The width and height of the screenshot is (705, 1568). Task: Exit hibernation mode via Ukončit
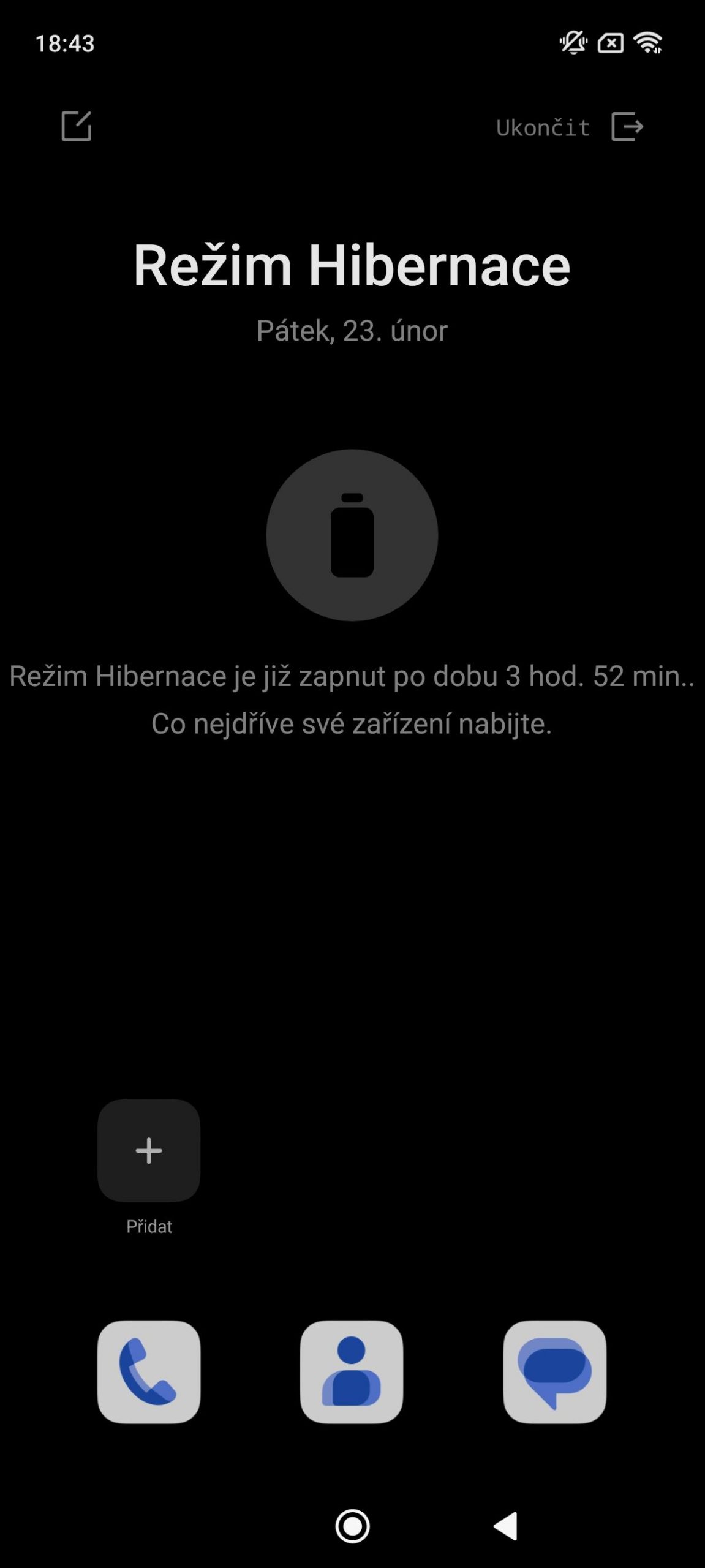(570, 127)
